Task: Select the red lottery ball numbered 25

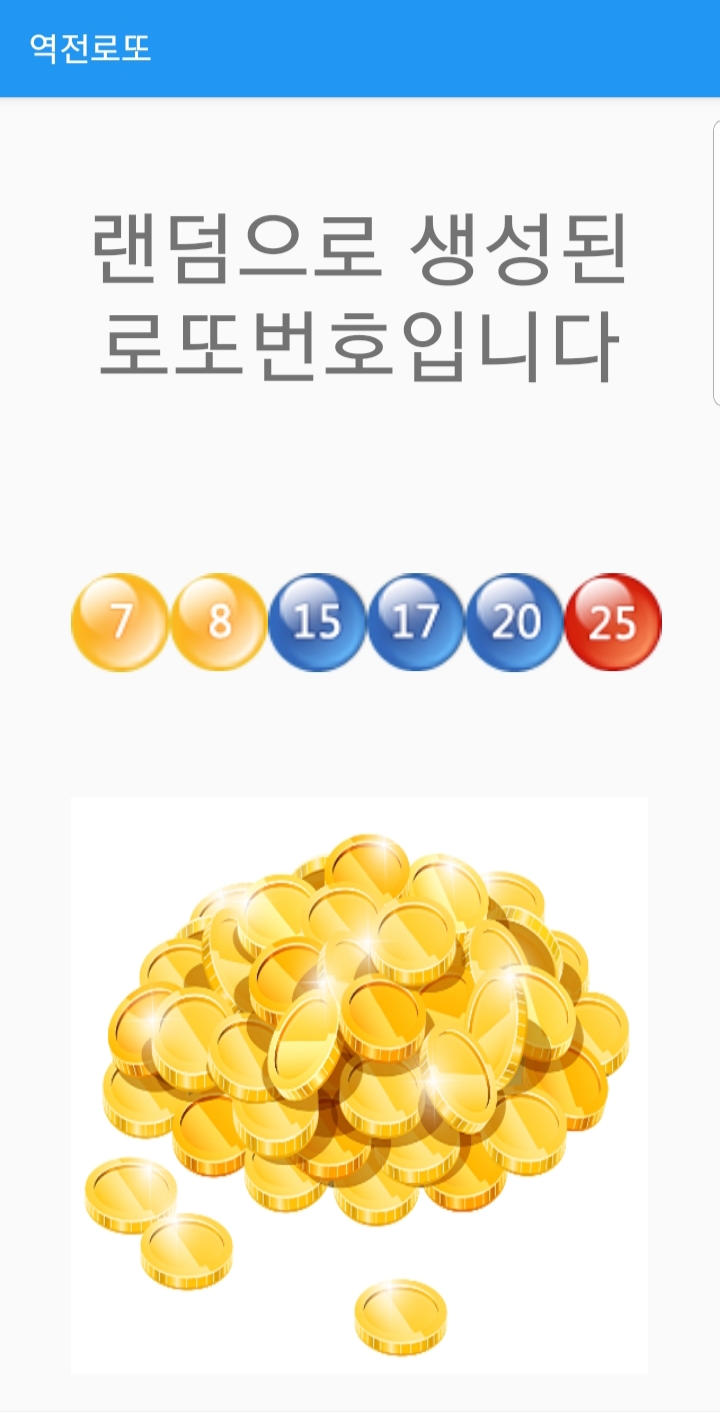Action: point(612,621)
